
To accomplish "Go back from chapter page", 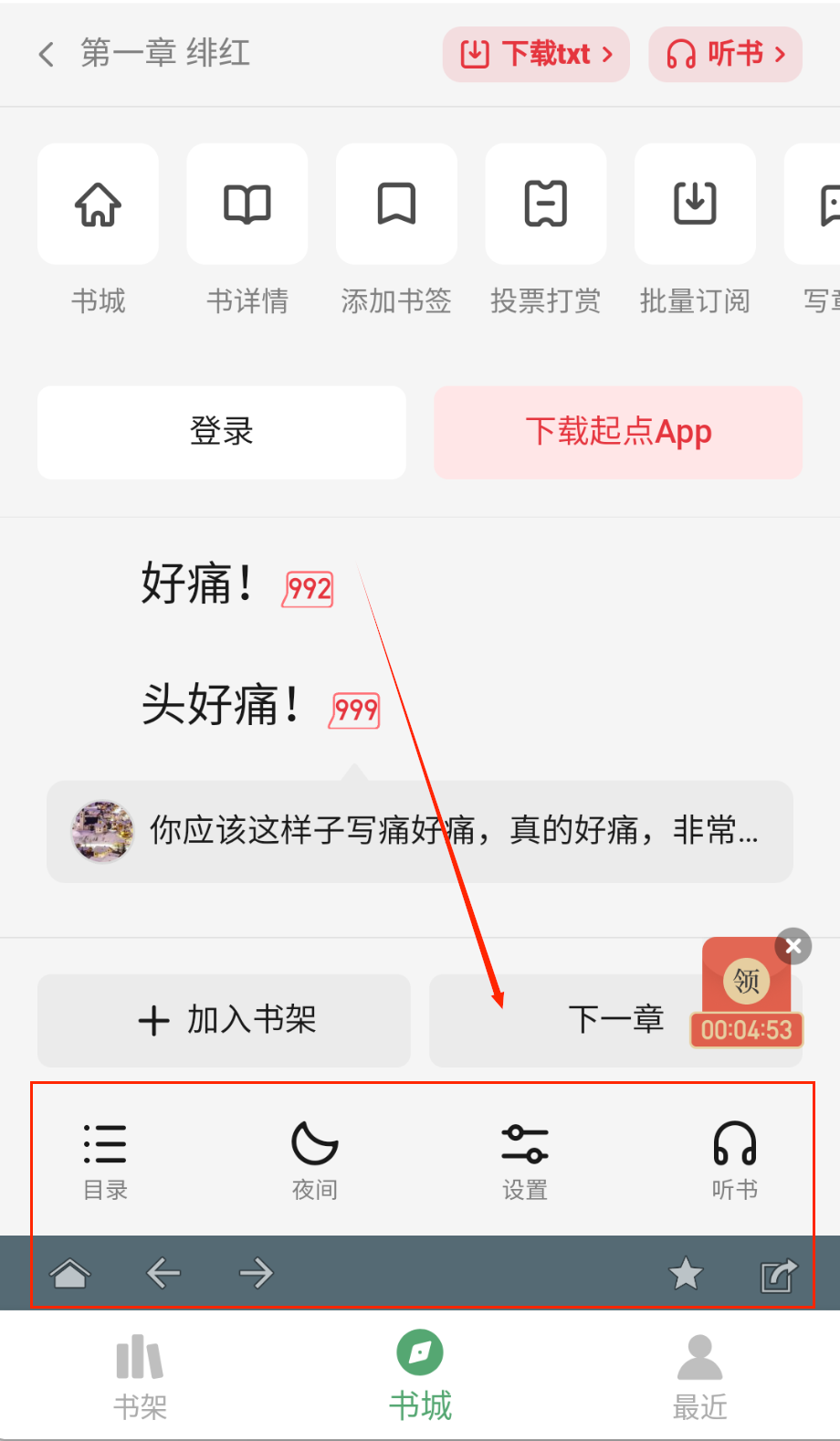I will point(47,54).
